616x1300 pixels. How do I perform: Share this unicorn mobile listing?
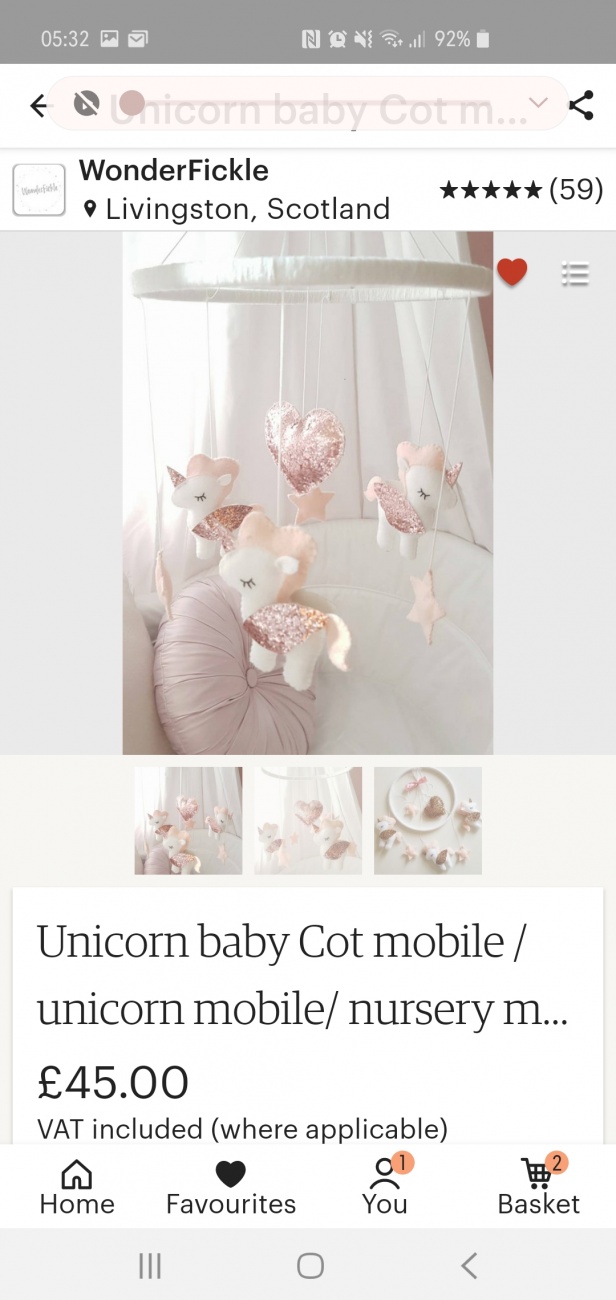pyautogui.click(x=581, y=104)
